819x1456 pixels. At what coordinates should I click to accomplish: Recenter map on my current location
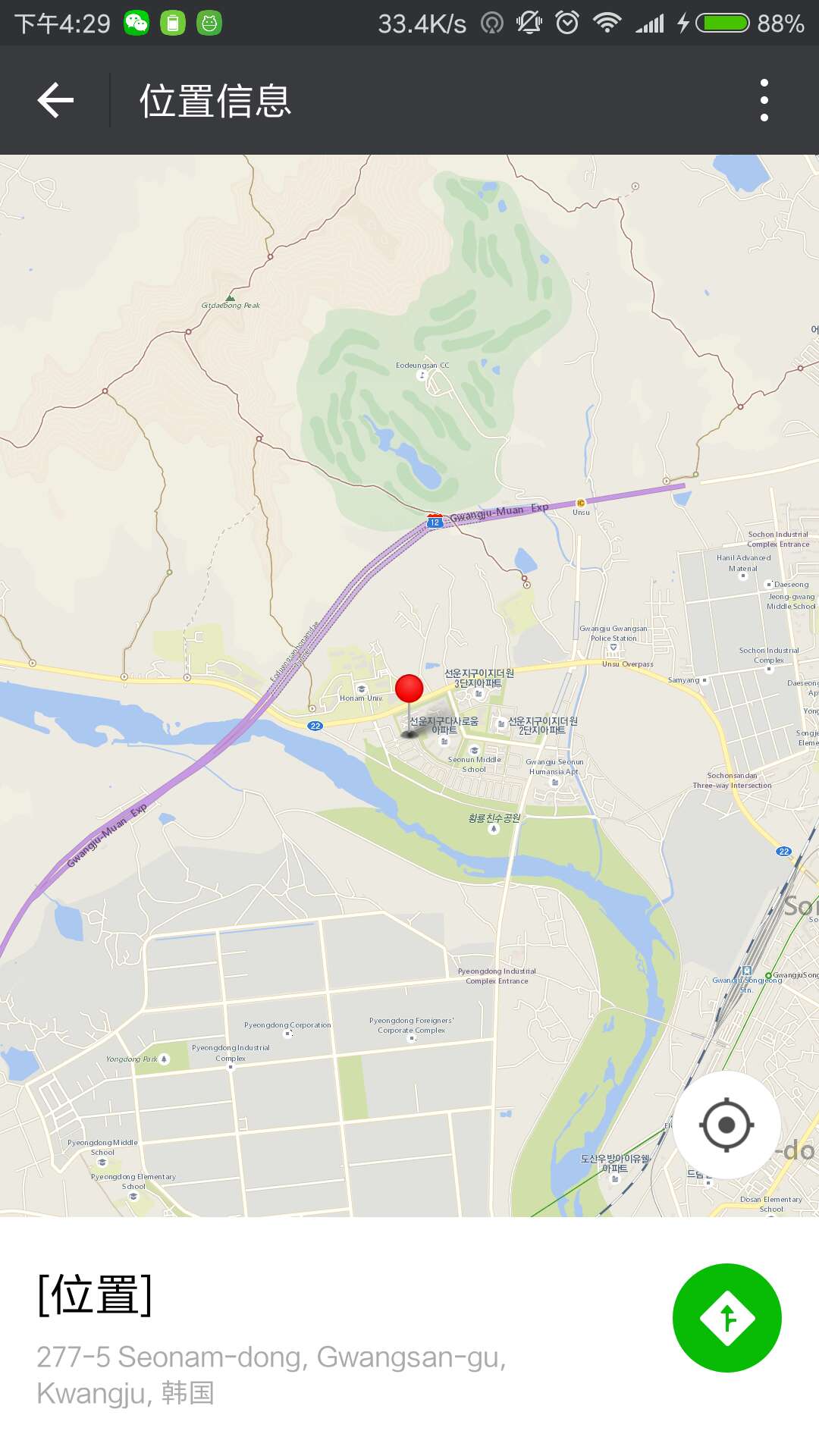[x=727, y=1125]
